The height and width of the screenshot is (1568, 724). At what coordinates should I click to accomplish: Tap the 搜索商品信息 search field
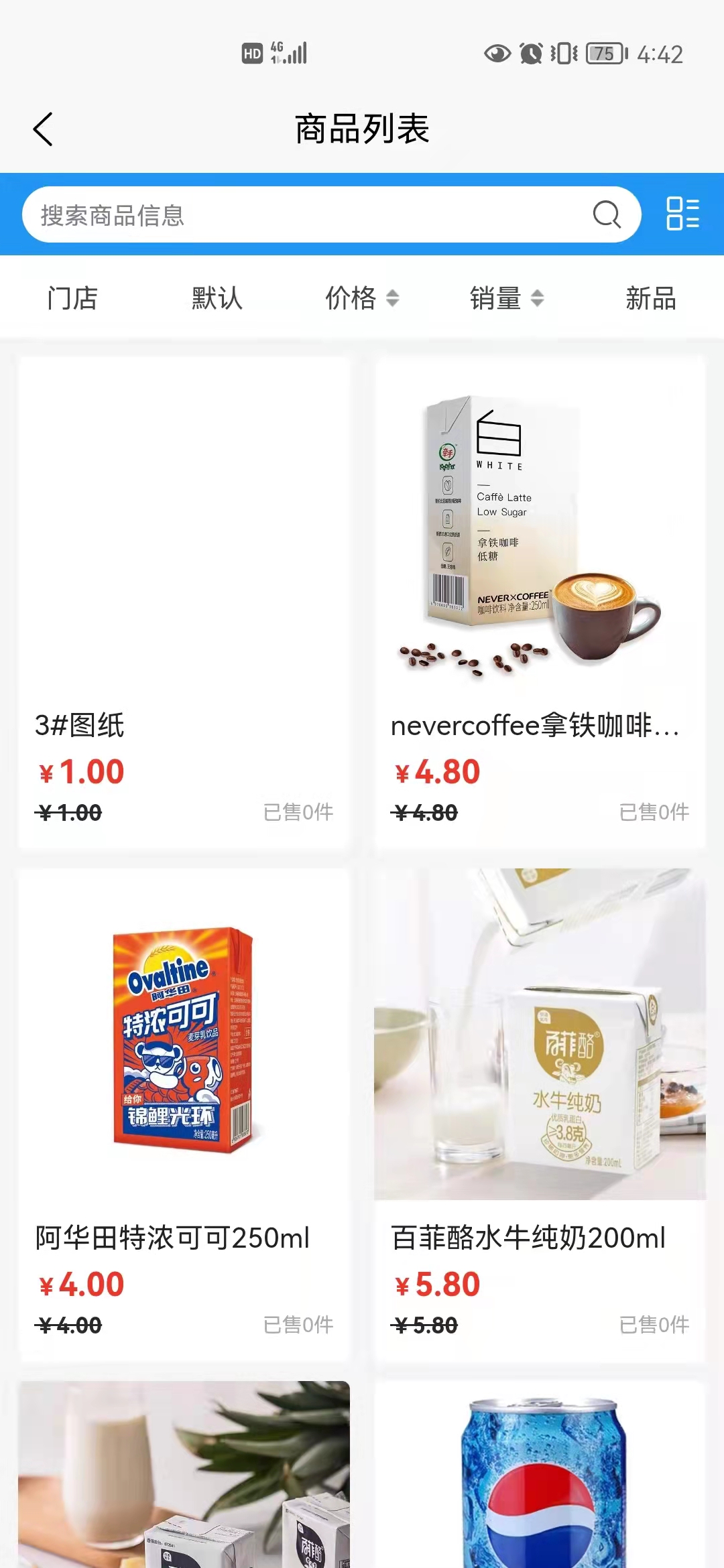click(x=302, y=215)
